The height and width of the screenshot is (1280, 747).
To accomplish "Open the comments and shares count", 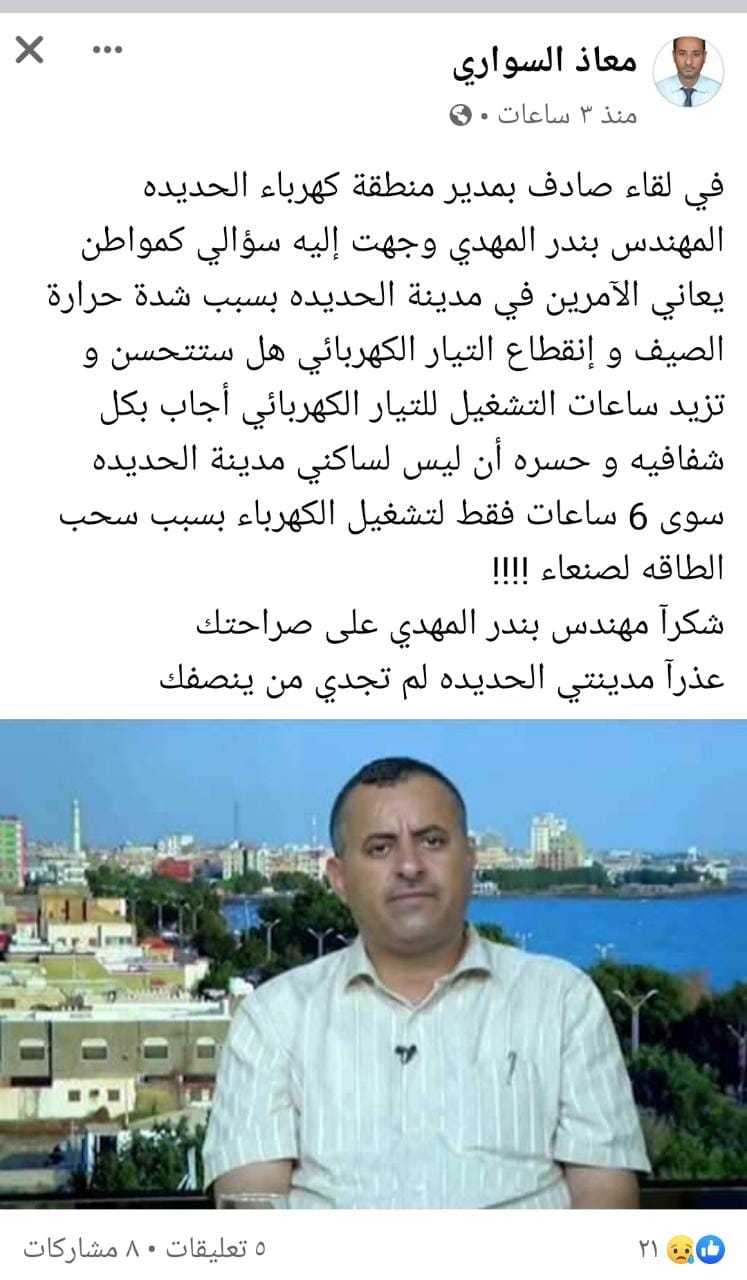I will [145, 1247].
